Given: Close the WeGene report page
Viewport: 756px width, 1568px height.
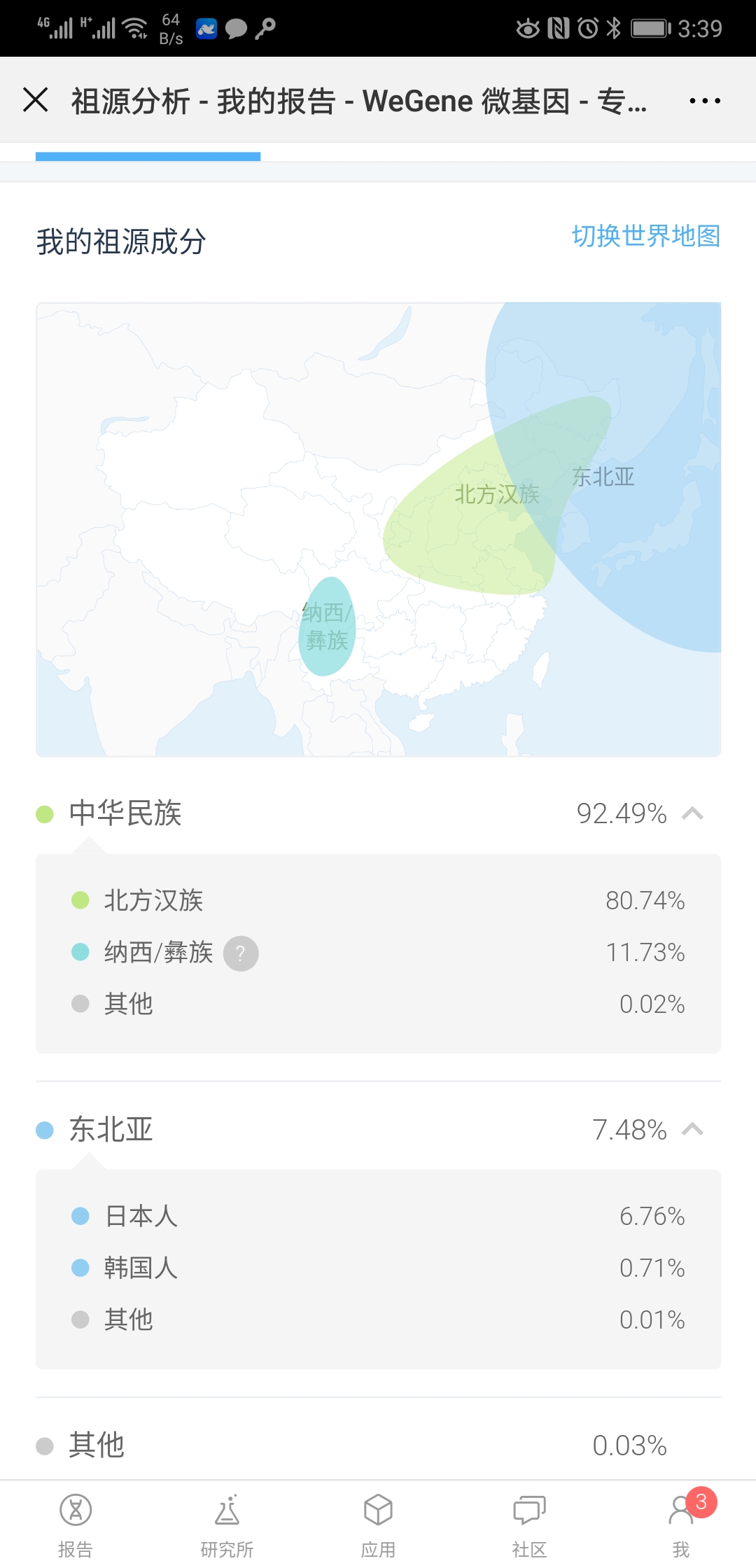Looking at the screenshot, I should (x=36, y=100).
